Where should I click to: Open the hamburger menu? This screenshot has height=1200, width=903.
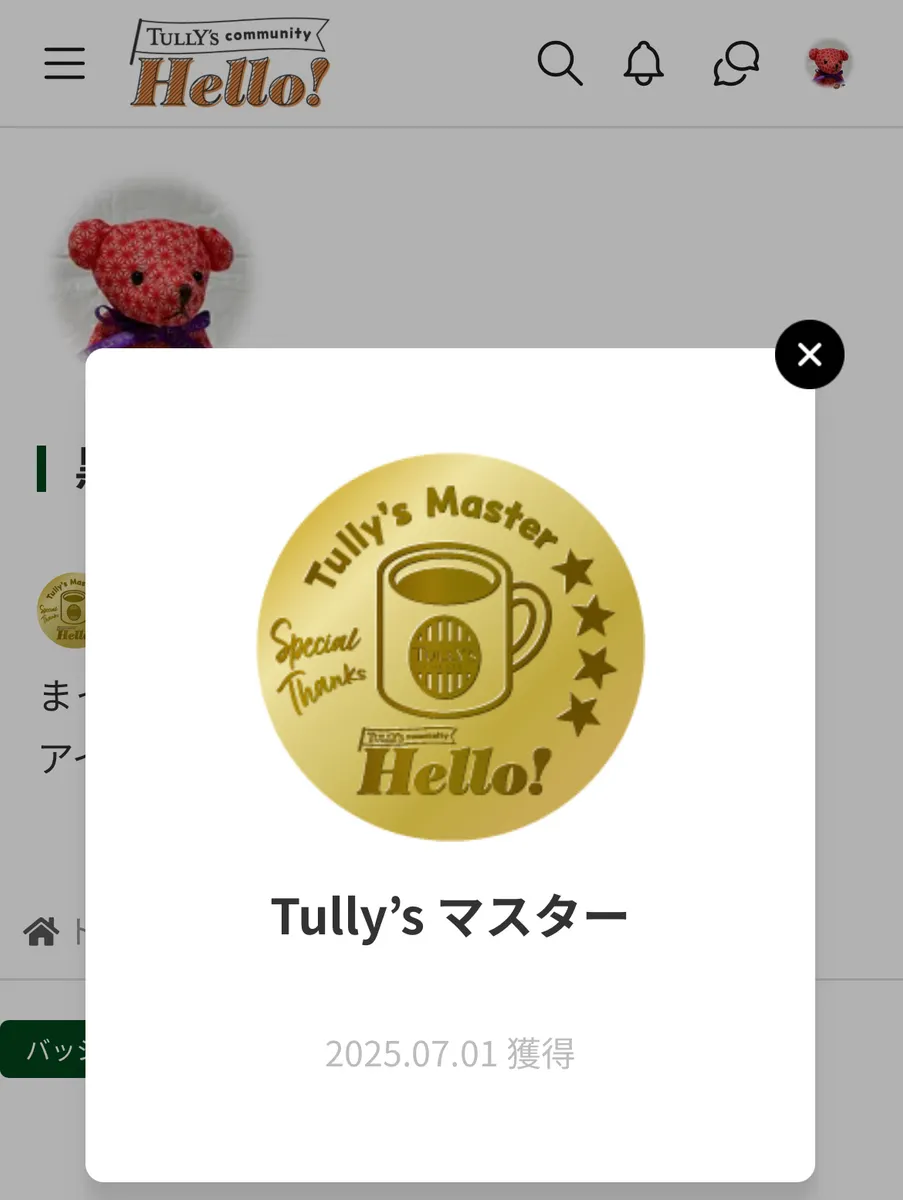click(65, 64)
